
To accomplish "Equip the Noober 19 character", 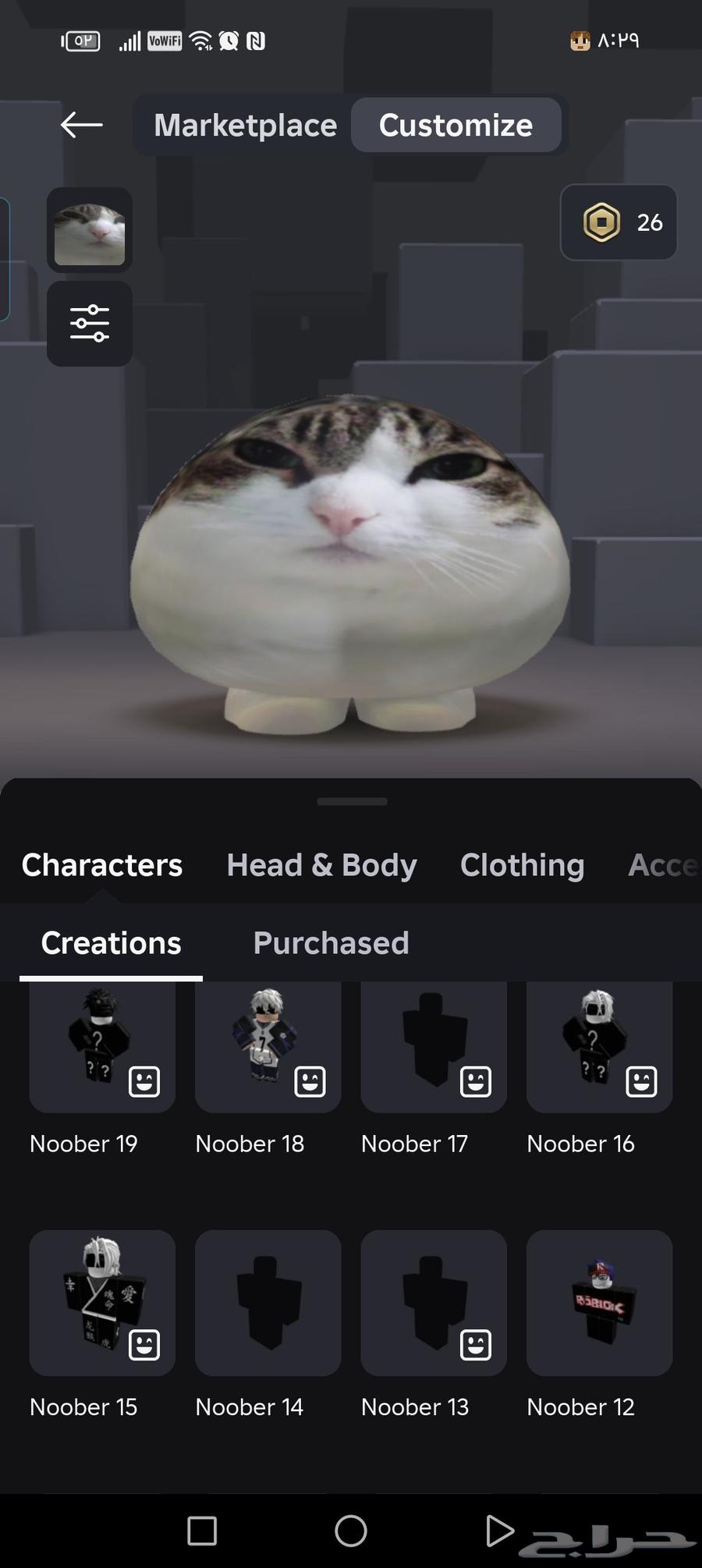I will [101, 1045].
